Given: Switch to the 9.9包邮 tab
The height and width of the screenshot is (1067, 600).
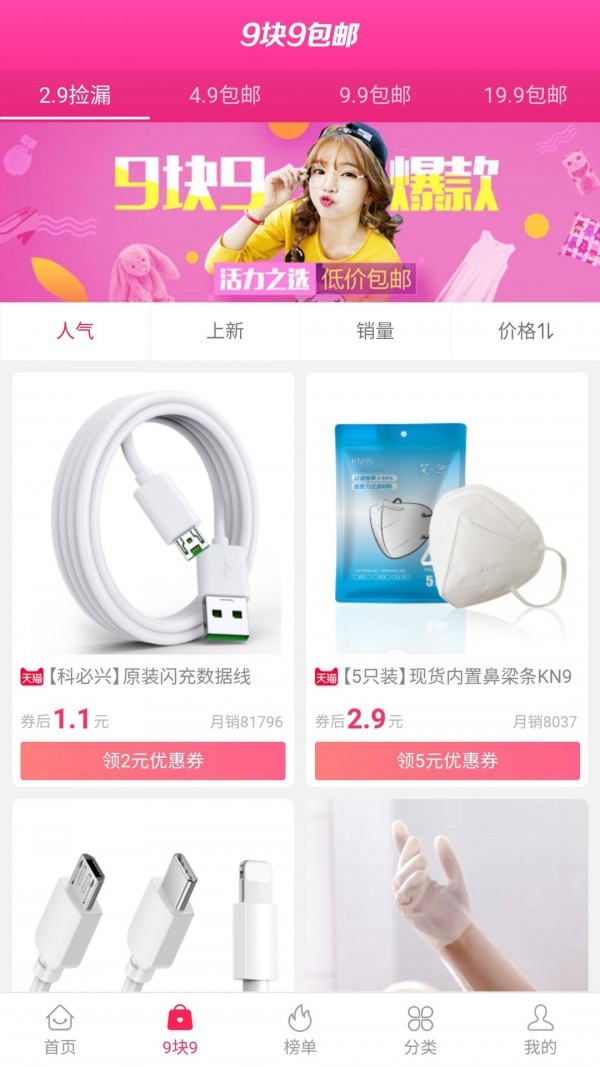Looking at the screenshot, I should click(x=375, y=95).
